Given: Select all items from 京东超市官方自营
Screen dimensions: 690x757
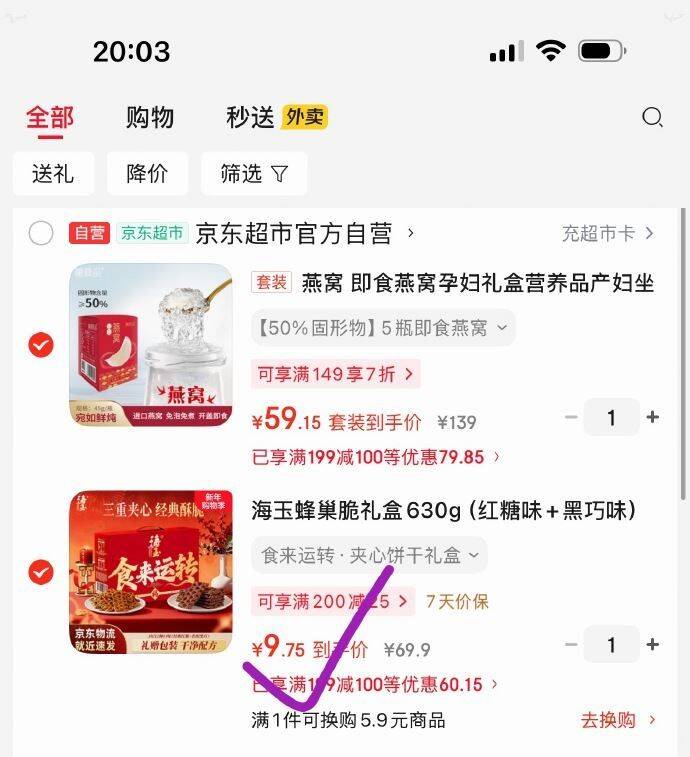Looking at the screenshot, I should point(41,234).
